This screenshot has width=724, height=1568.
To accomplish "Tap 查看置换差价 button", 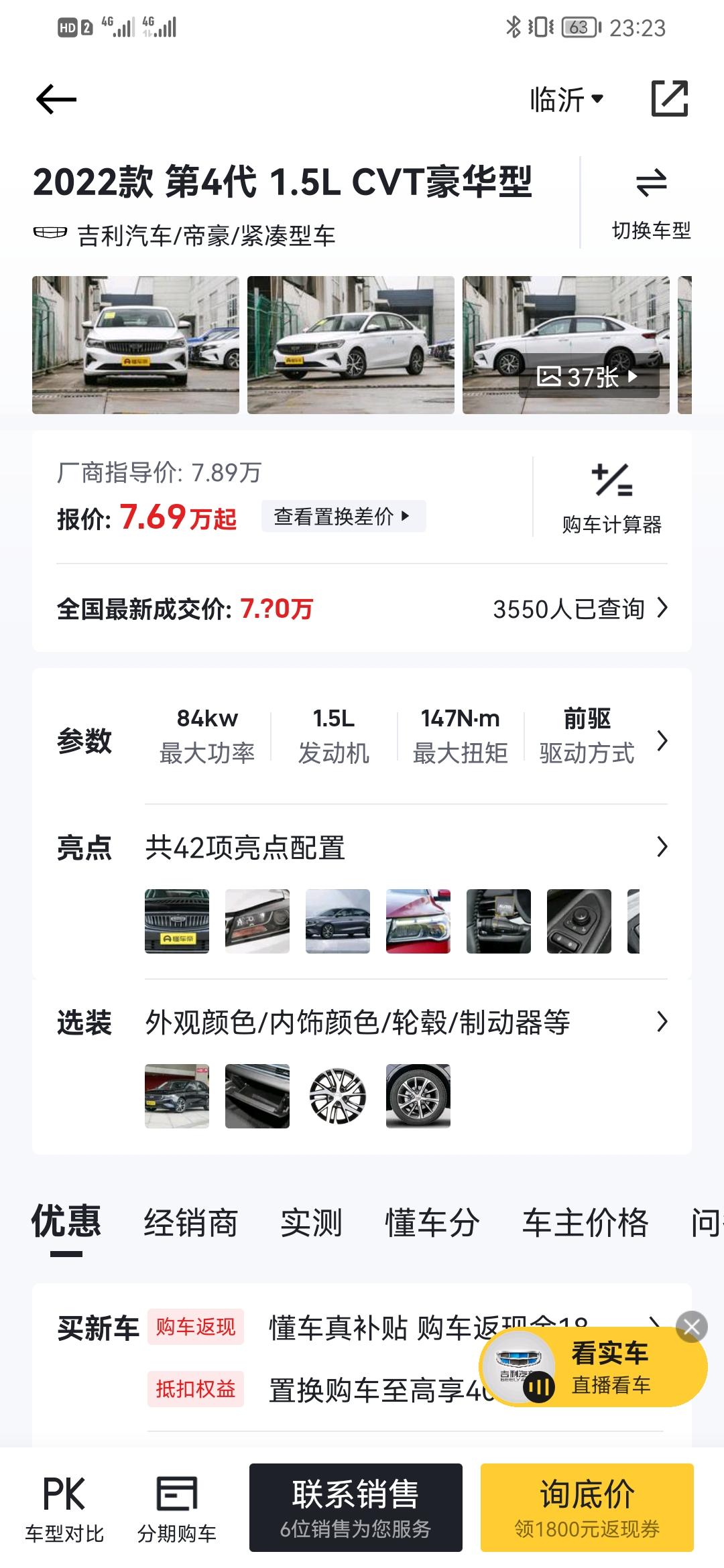I will (x=343, y=517).
